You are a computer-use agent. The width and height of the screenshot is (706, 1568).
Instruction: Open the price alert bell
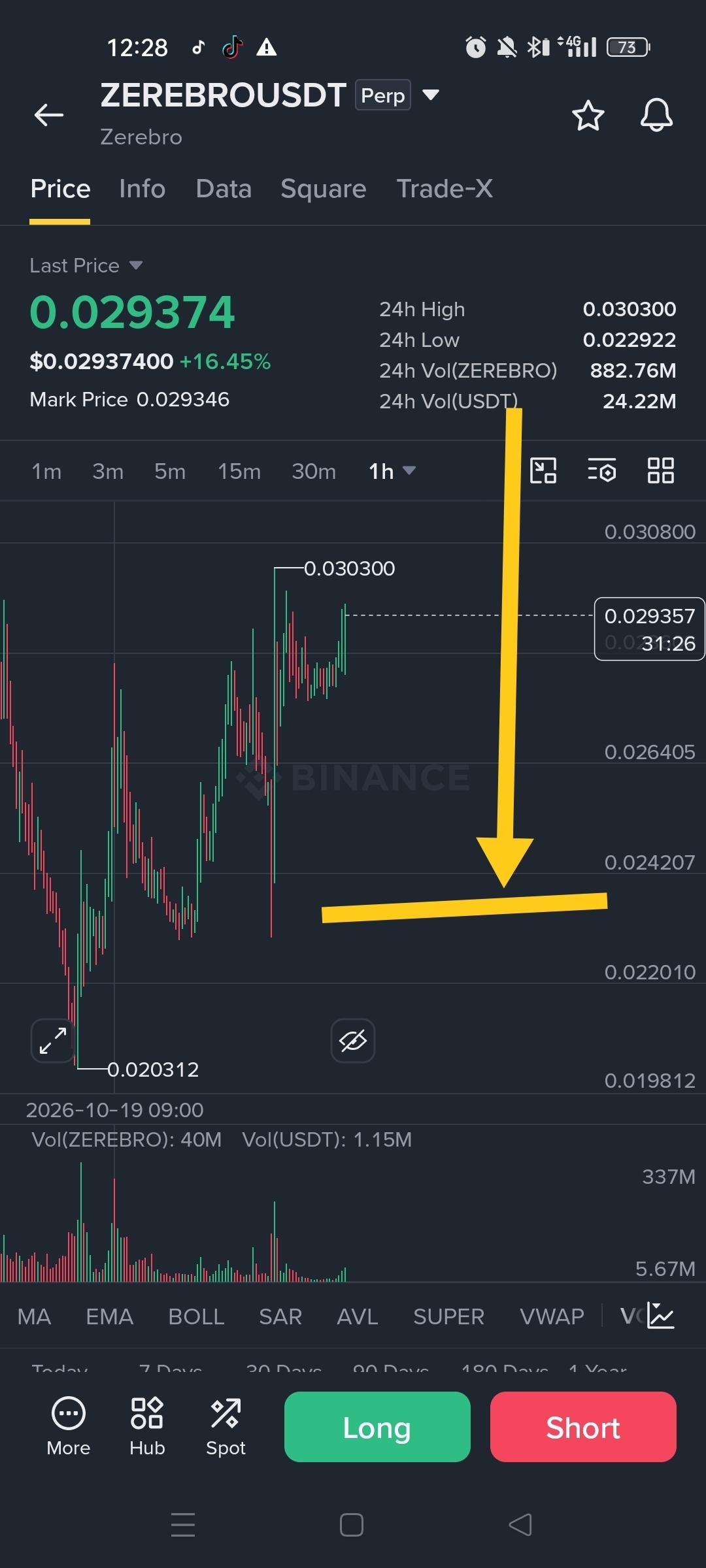point(656,116)
